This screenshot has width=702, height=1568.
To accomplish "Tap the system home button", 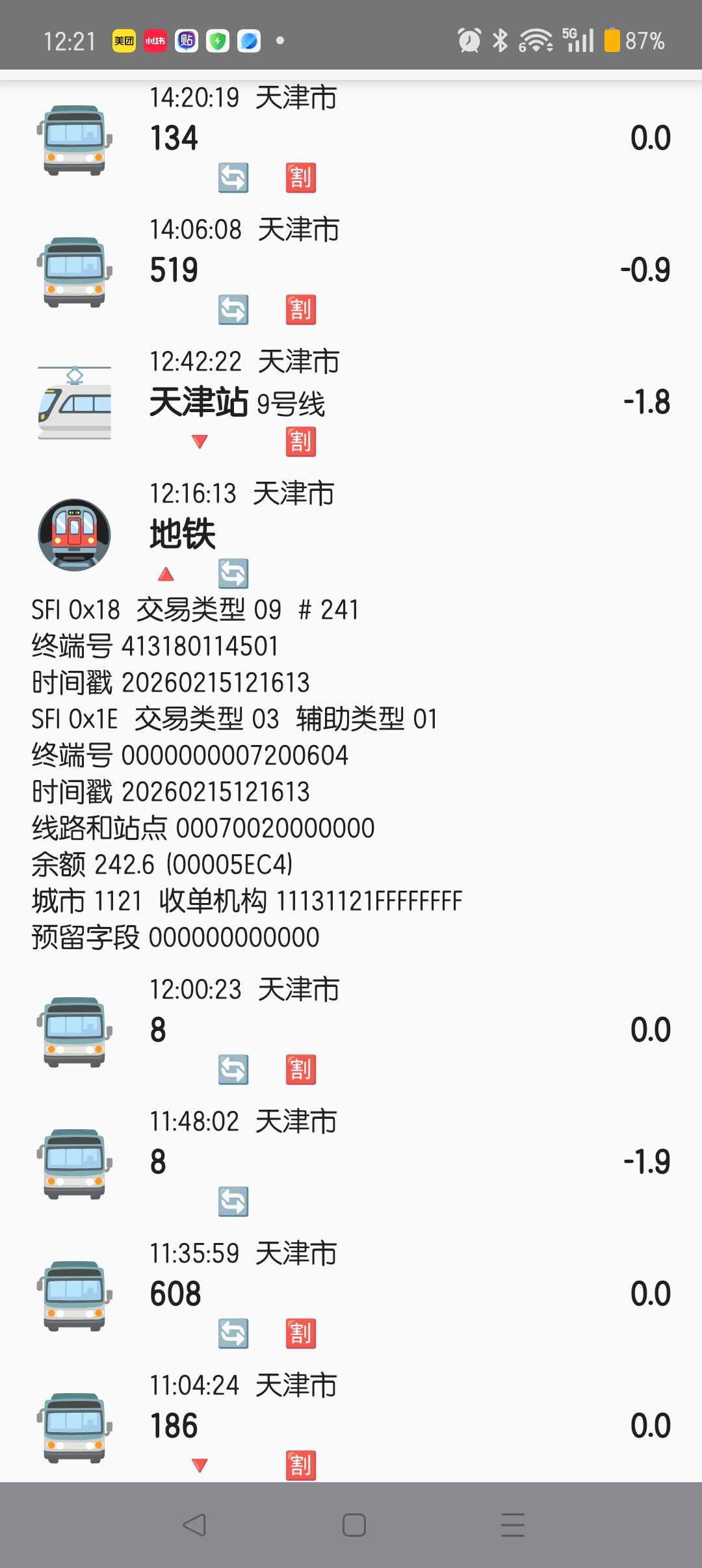I will (x=354, y=1525).
